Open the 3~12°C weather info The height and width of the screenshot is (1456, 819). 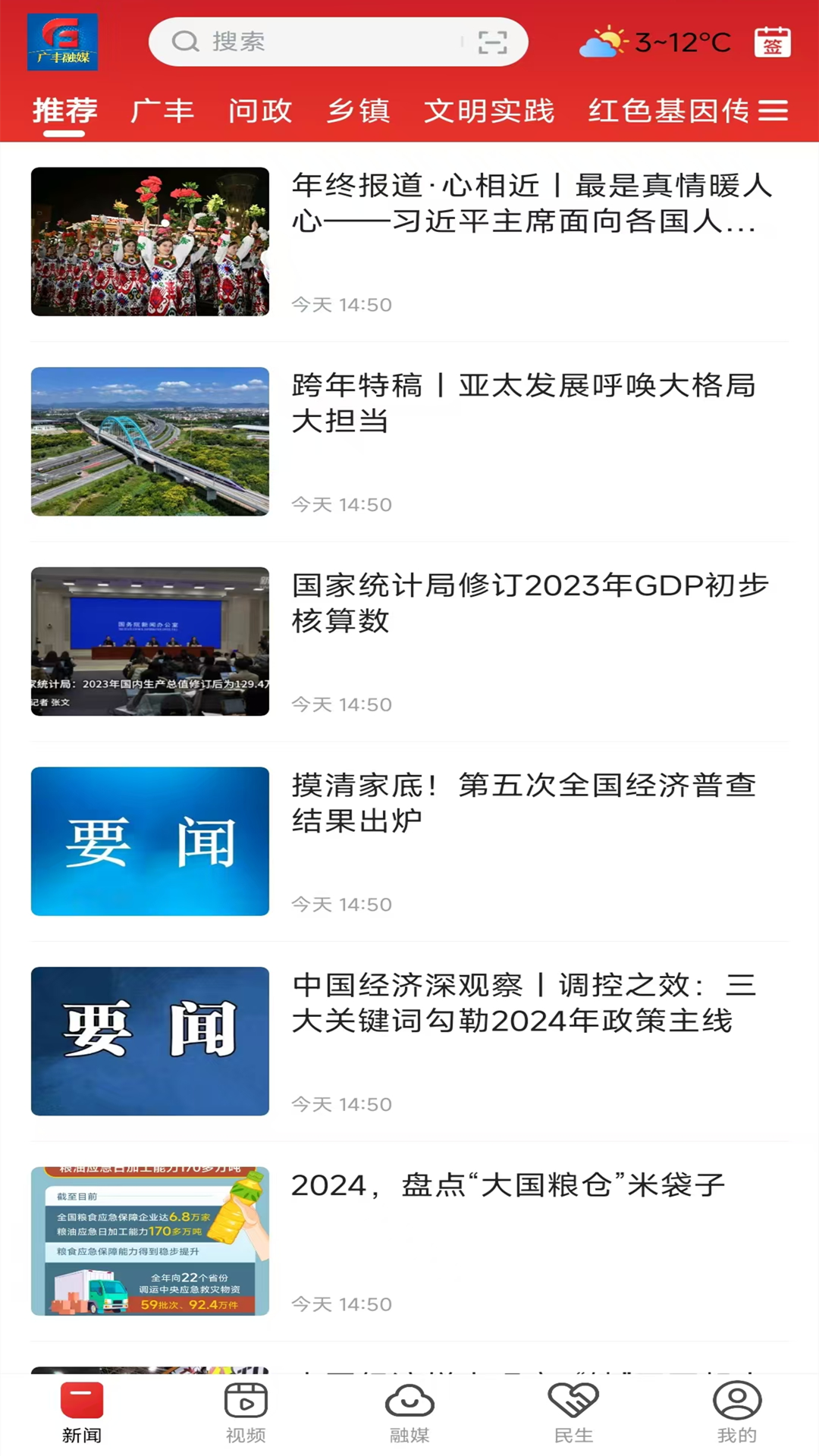[656, 42]
